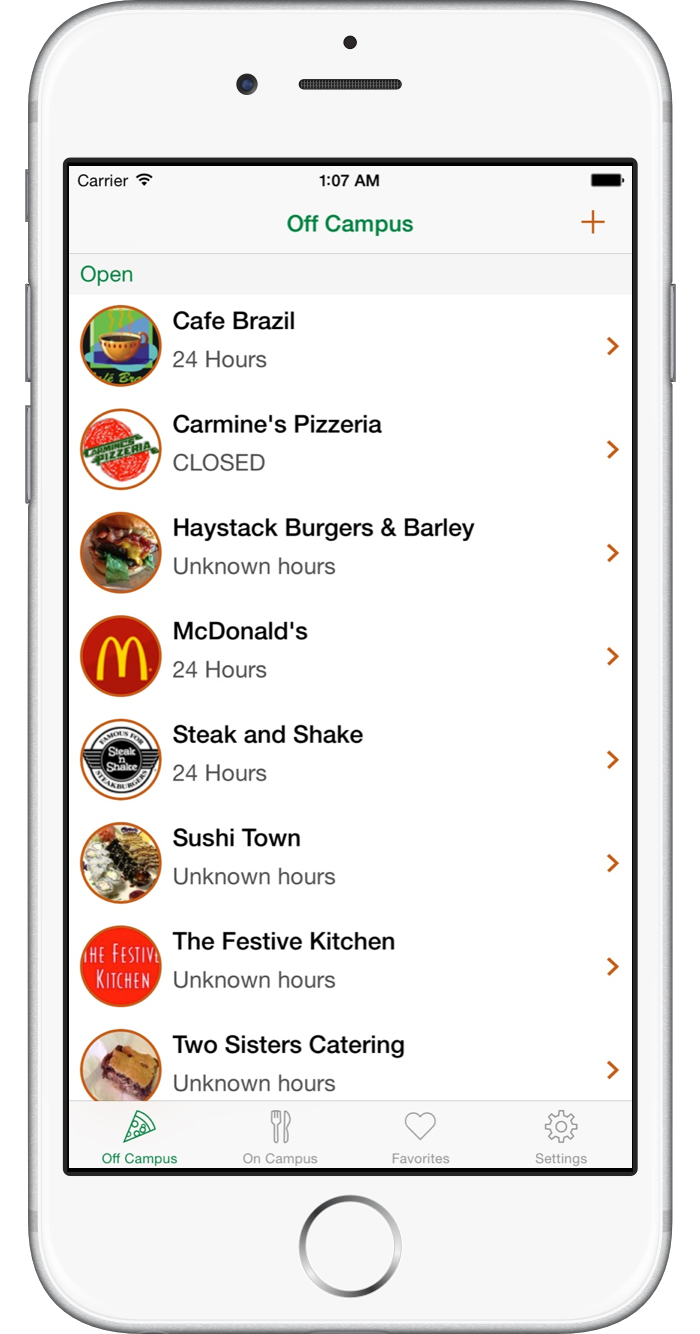The width and height of the screenshot is (700, 1334).
Task: Open Steak and Shake listing
Action: coord(349,760)
